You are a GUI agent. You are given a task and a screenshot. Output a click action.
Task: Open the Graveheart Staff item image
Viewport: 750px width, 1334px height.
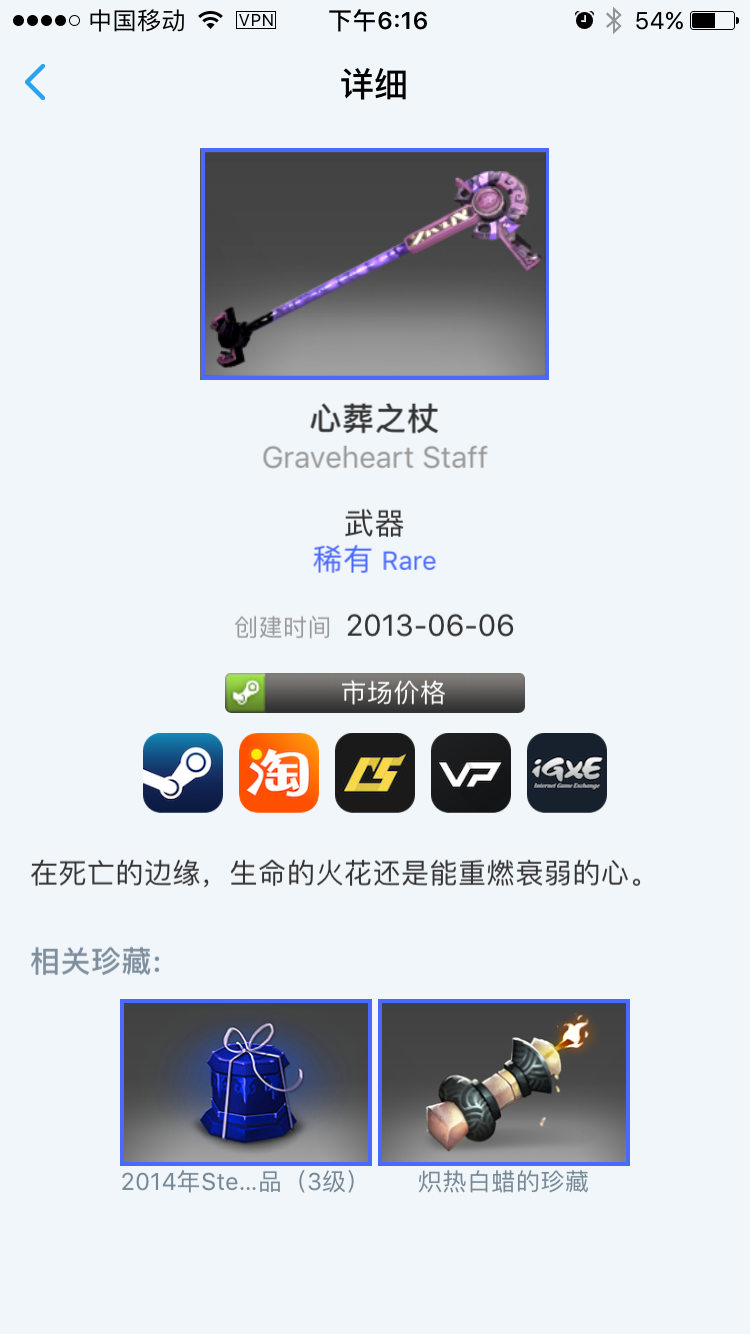374,264
